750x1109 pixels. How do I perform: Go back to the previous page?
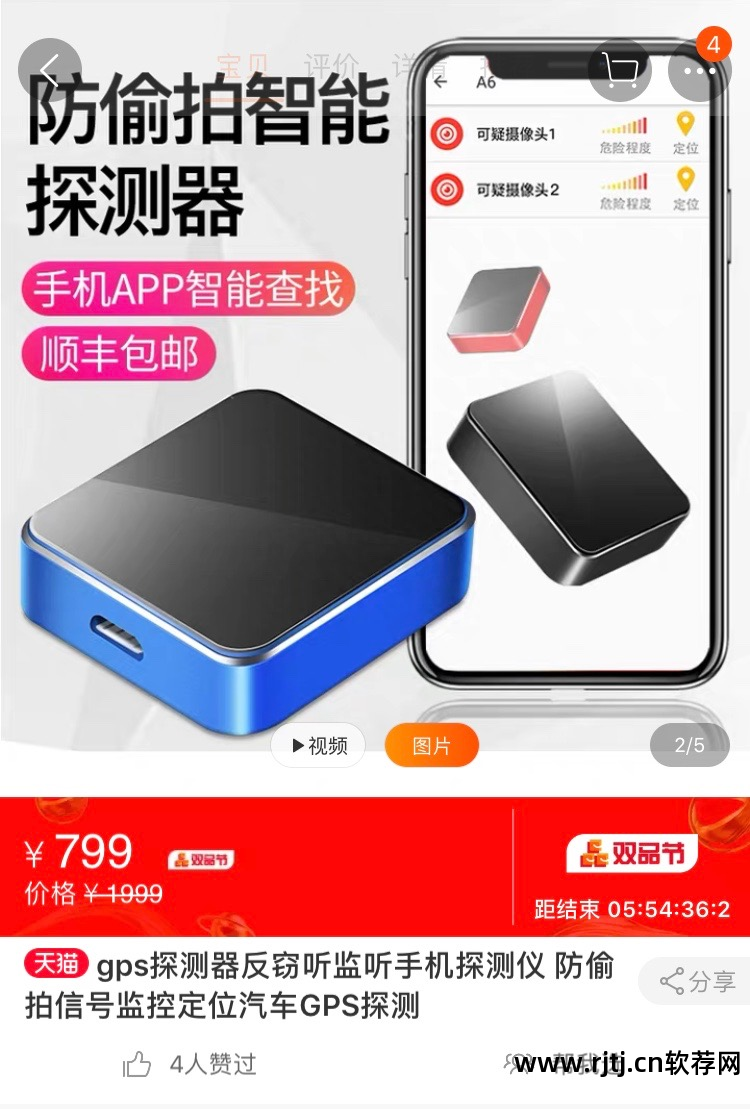tap(50, 69)
